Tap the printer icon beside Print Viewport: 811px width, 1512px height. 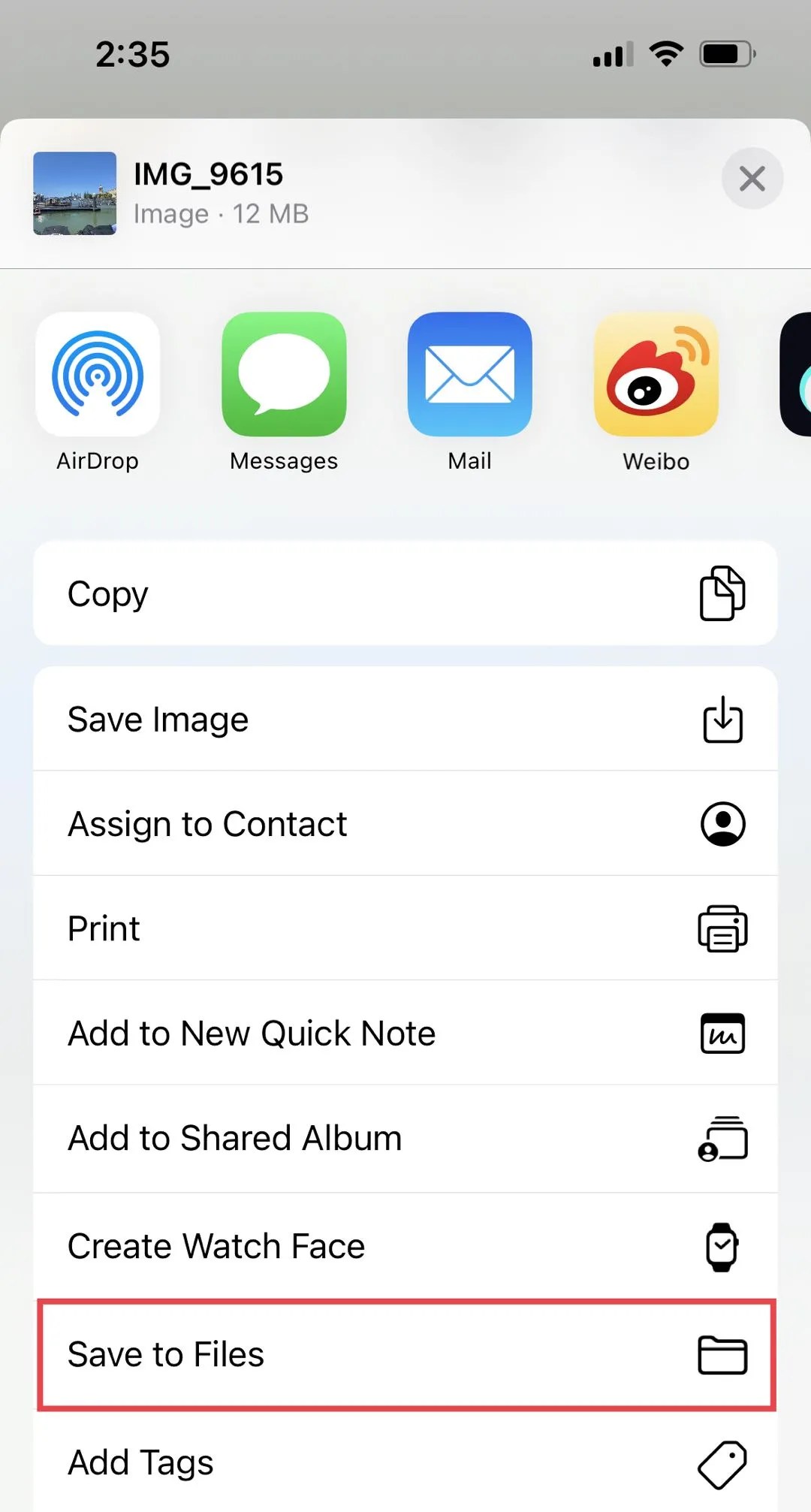pos(722,928)
